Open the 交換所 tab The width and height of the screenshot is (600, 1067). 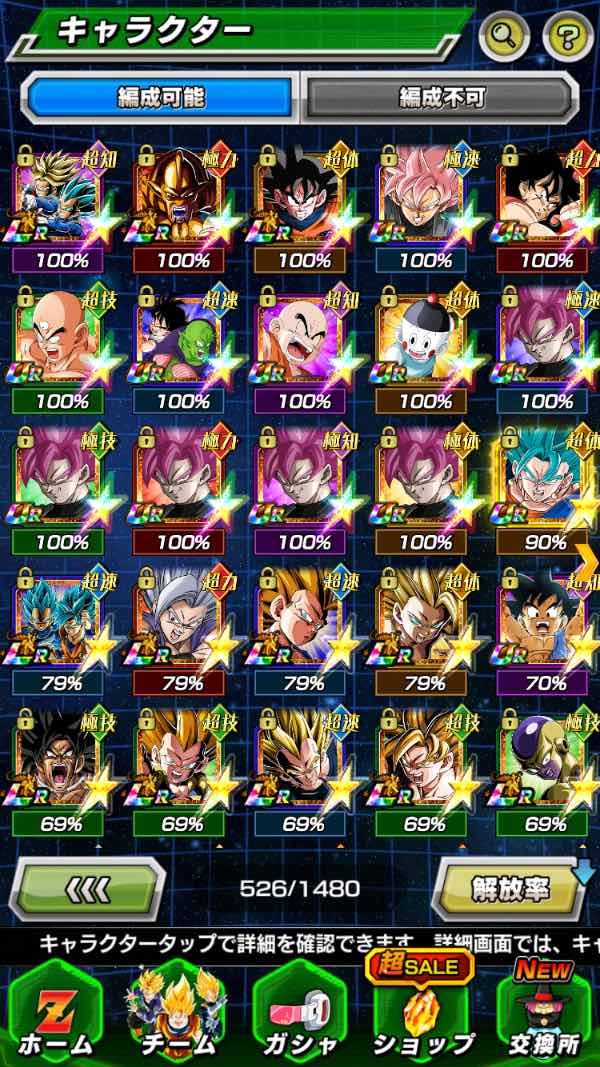[x=545, y=1015]
